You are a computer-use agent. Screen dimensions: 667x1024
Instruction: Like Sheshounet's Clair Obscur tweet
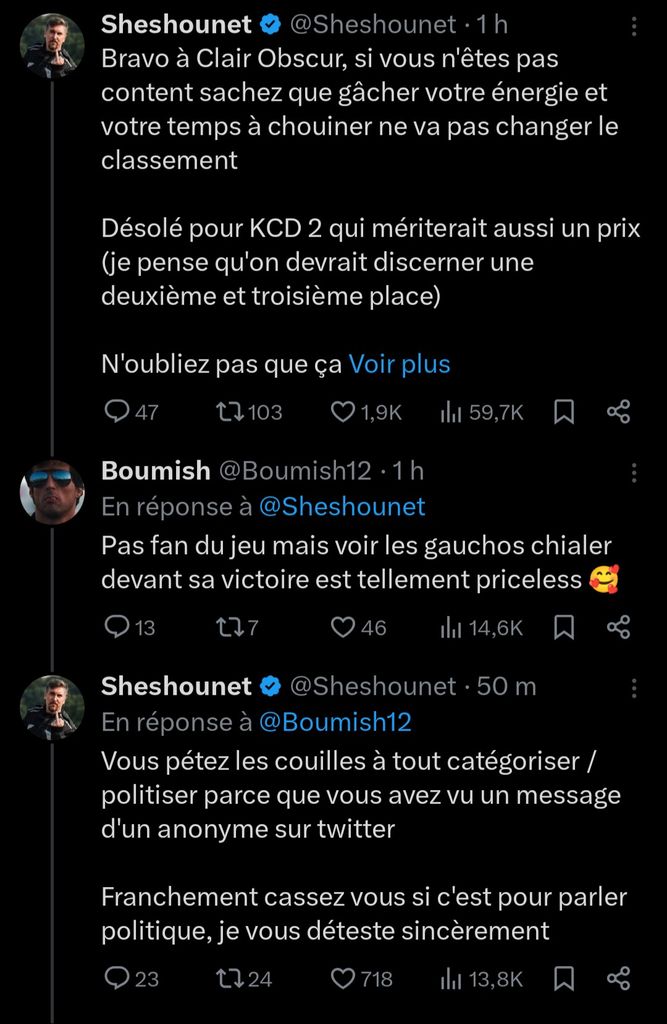[x=343, y=412]
